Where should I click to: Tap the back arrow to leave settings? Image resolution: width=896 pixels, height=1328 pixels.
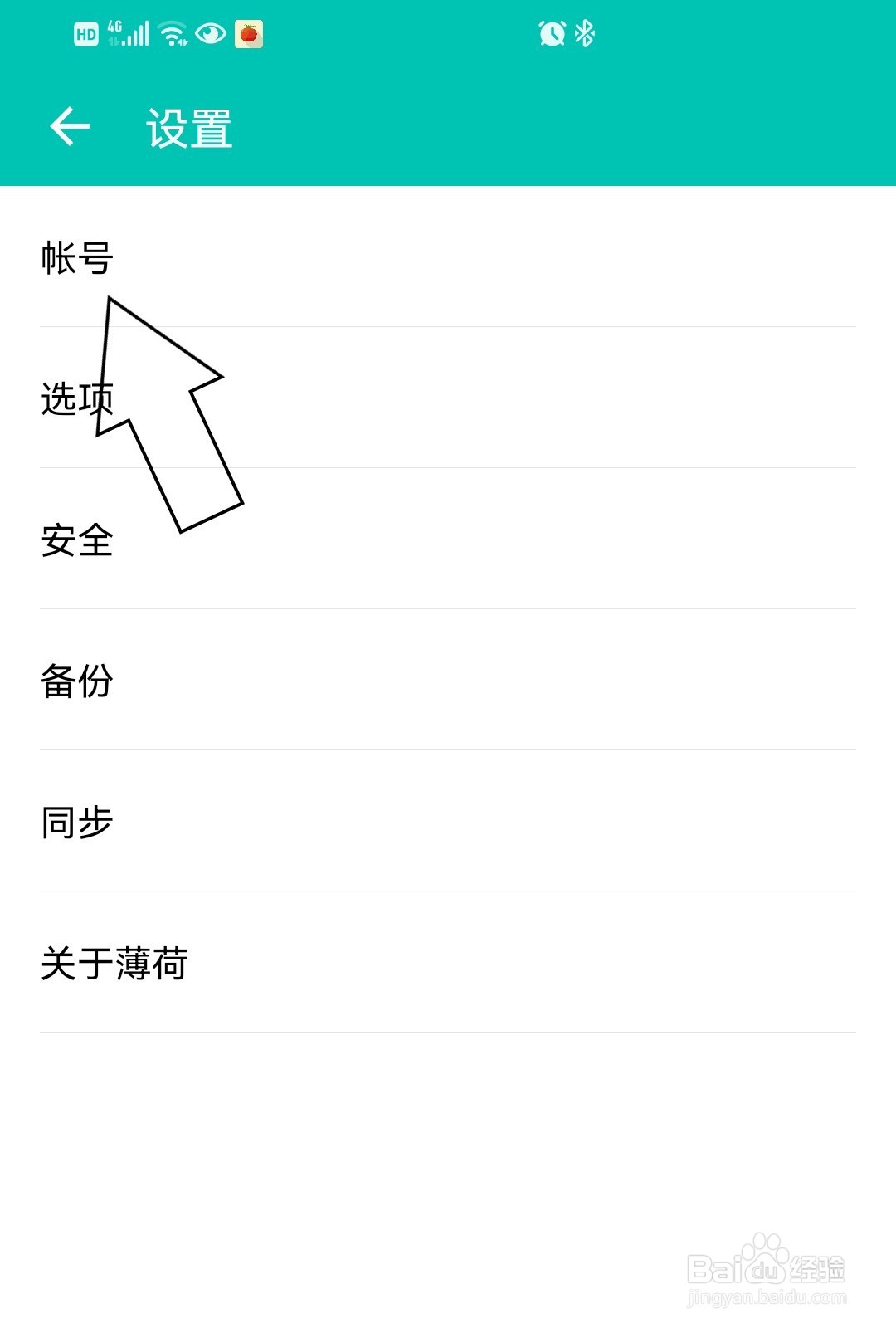(x=71, y=126)
